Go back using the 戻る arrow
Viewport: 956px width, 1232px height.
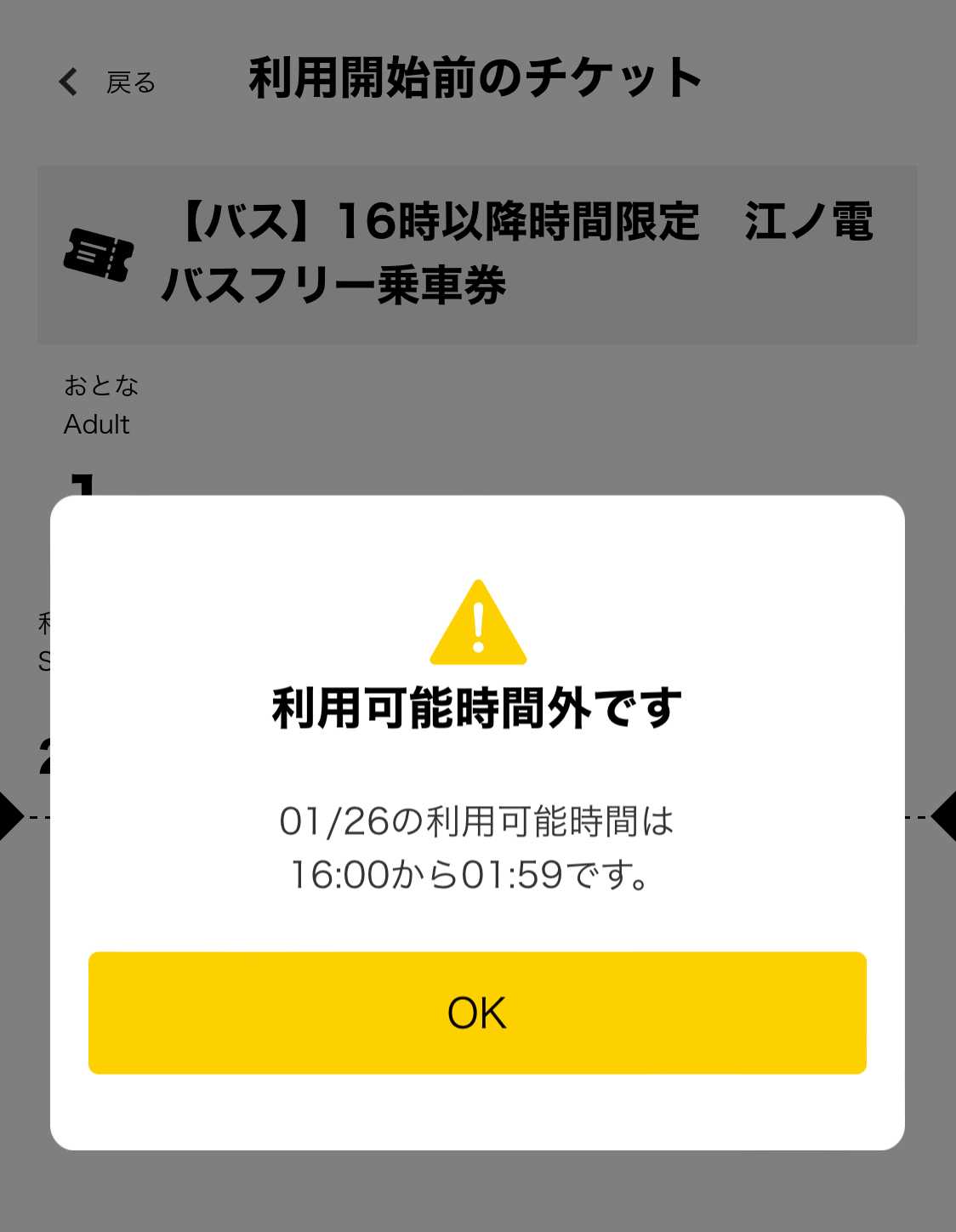pos(70,82)
